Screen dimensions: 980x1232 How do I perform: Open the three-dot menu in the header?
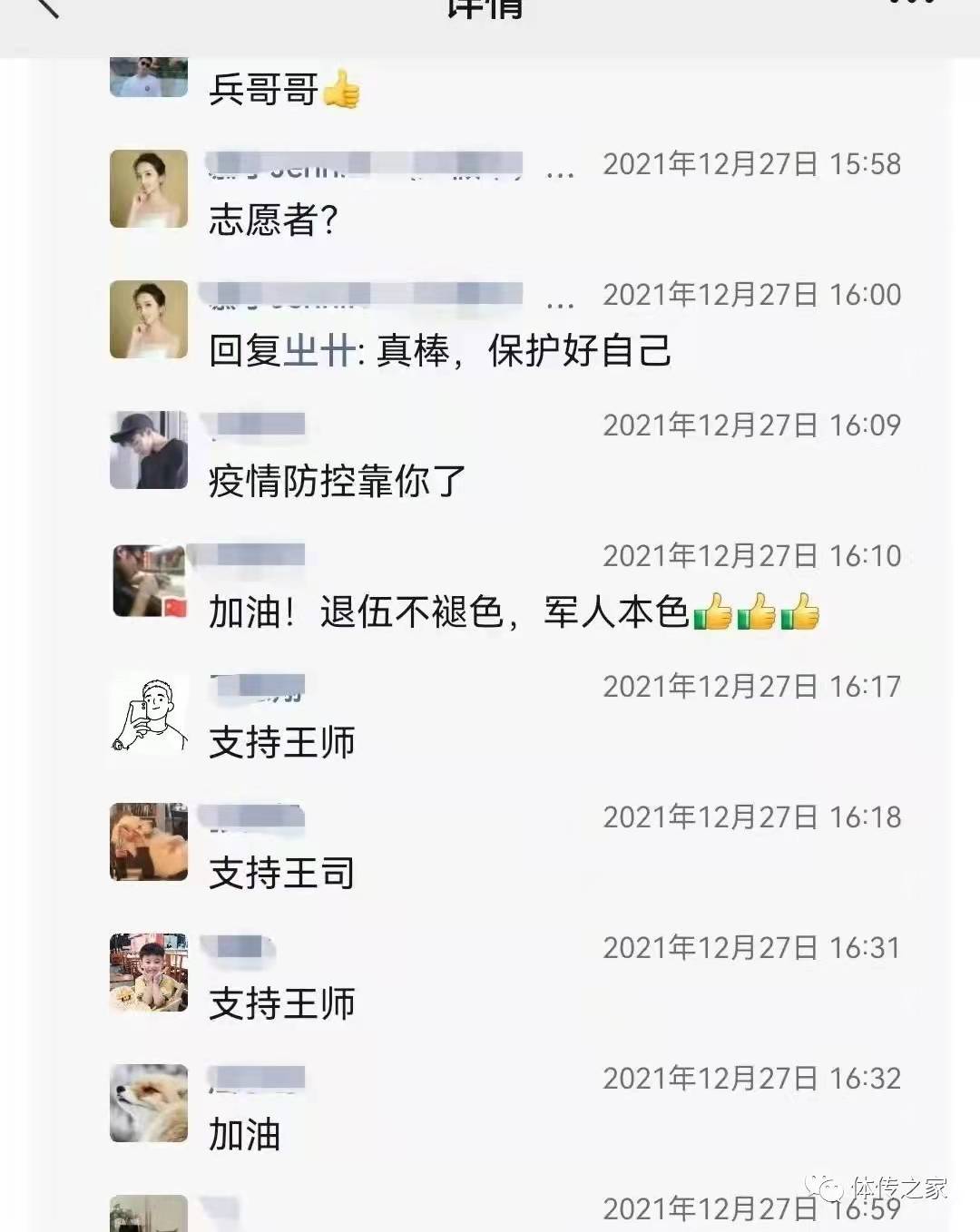pyautogui.click(x=912, y=5)
